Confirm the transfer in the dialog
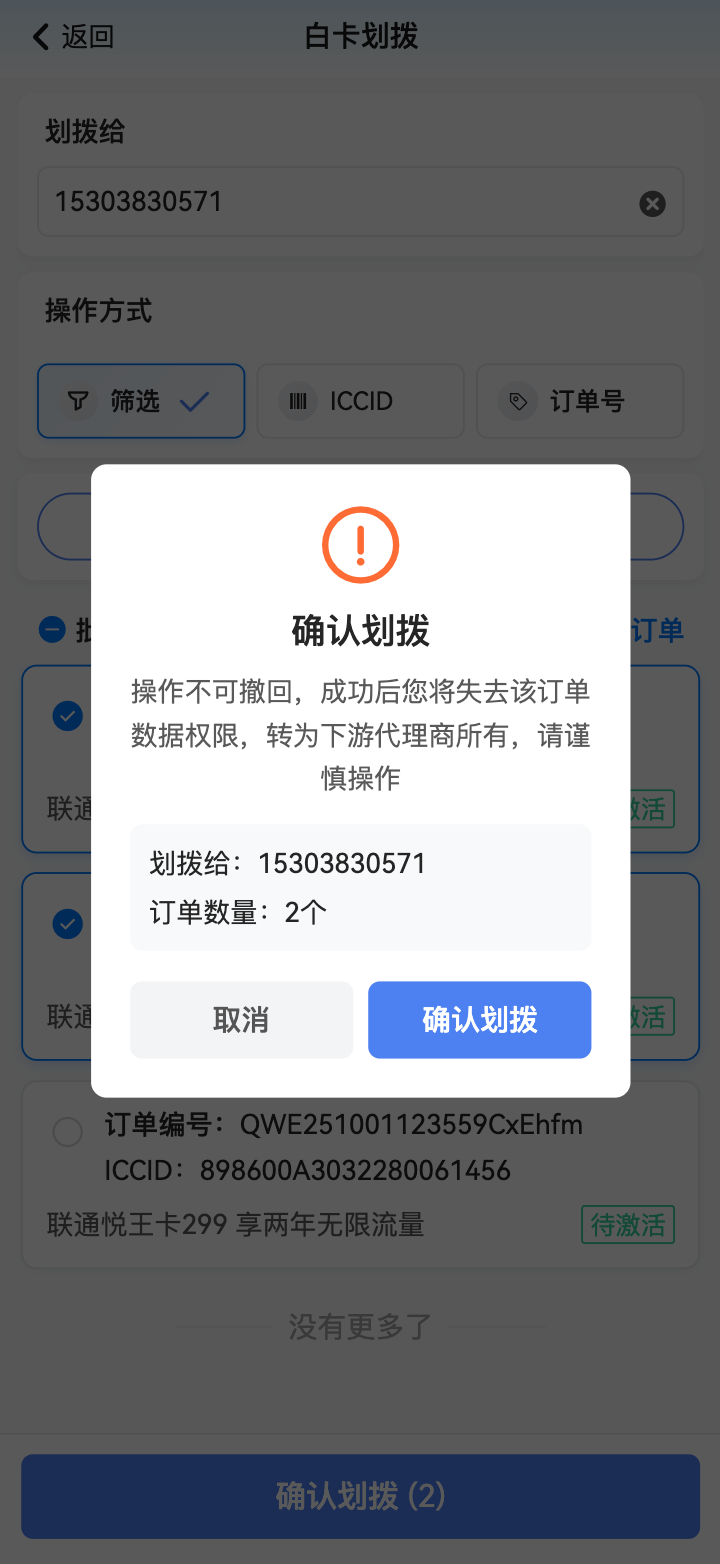 (479, 1019)
